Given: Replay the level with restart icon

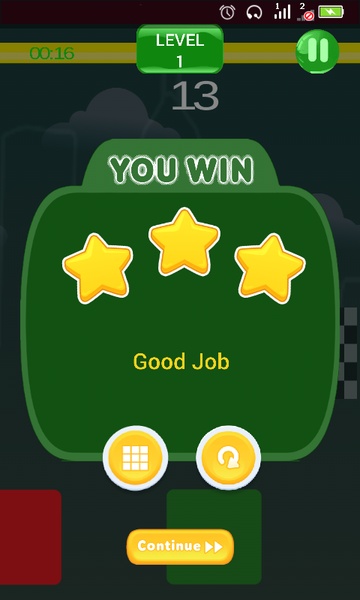Looking at the screenshot, I should pyautogui.click(x=228, y=458).
